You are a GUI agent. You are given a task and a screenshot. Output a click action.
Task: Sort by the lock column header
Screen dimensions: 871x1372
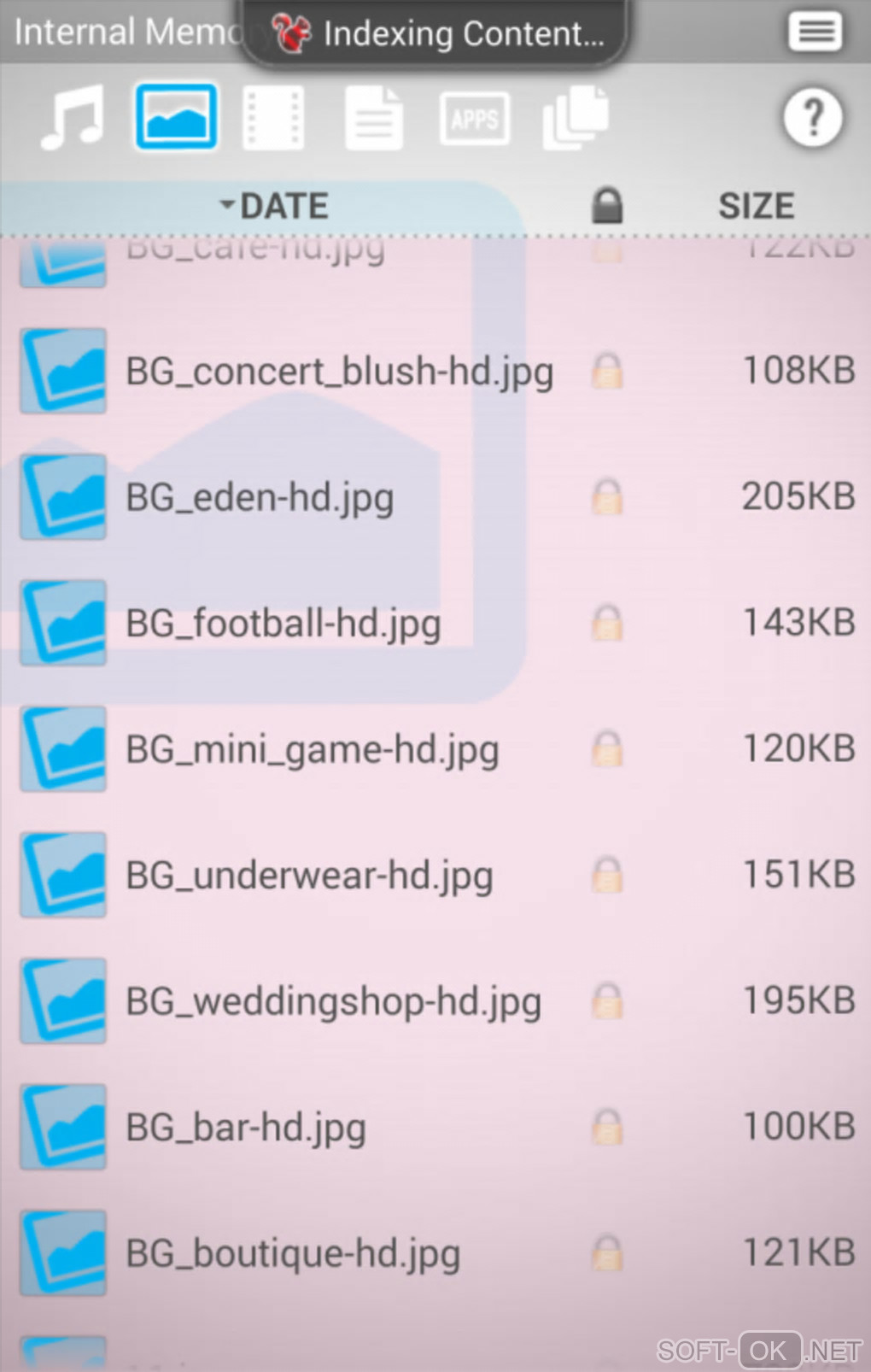coord(606,206)
